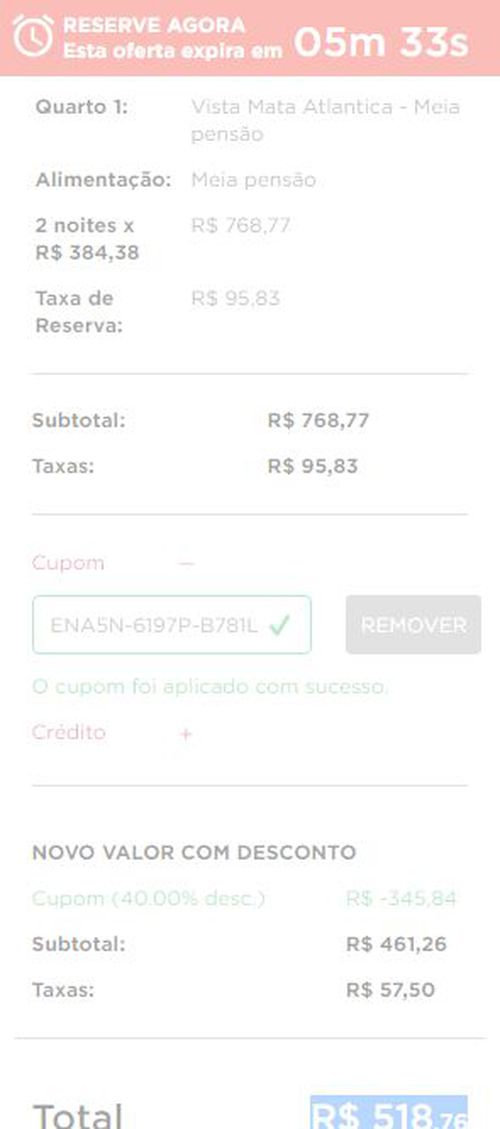Viewport: 500px width, 1129px height.
Task: Remove the applied coupon with REMOVER
Action: pyautogui.click(x=414, y=624)
